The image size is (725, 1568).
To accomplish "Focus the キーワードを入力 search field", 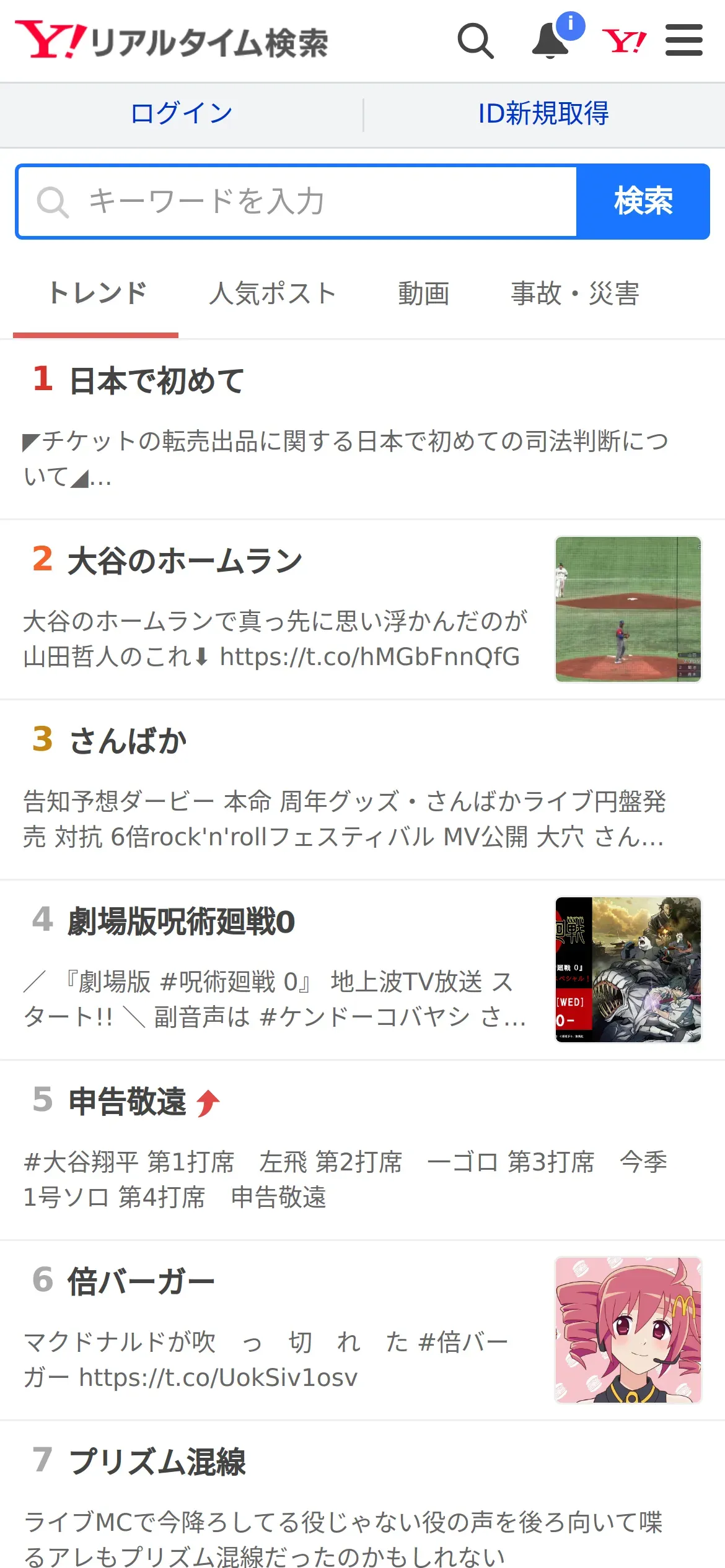I will pos(297,202).
